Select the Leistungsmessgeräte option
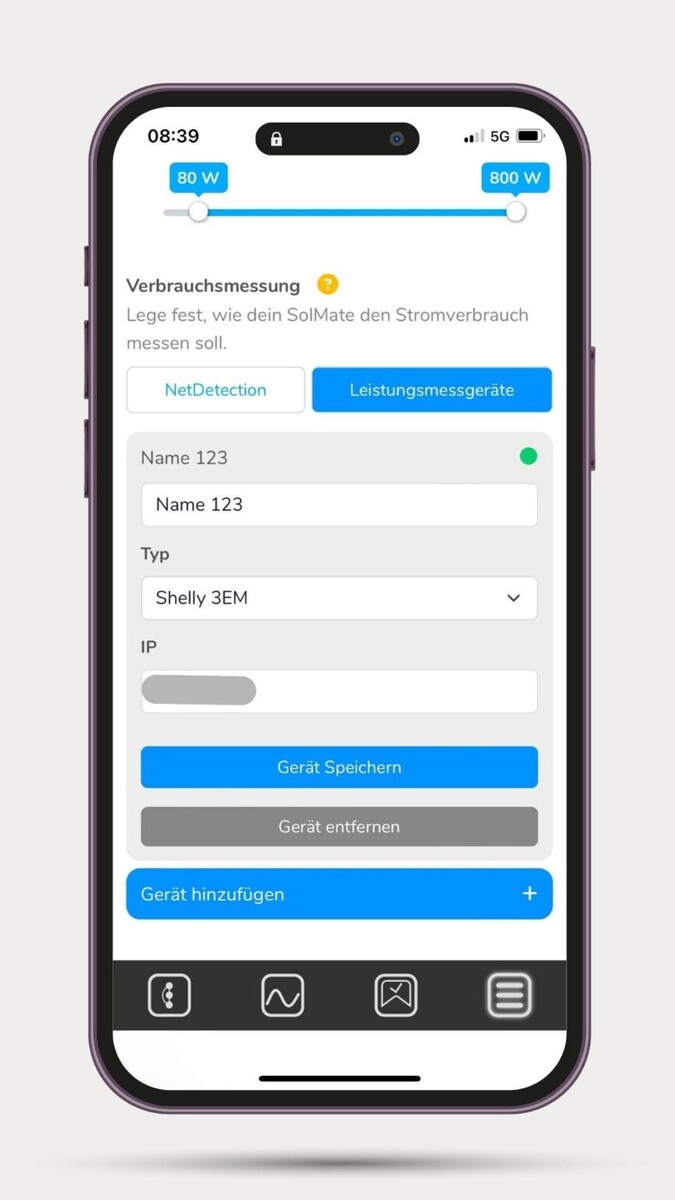This screenshot has height=1200, width=675. tap(431, 390)
